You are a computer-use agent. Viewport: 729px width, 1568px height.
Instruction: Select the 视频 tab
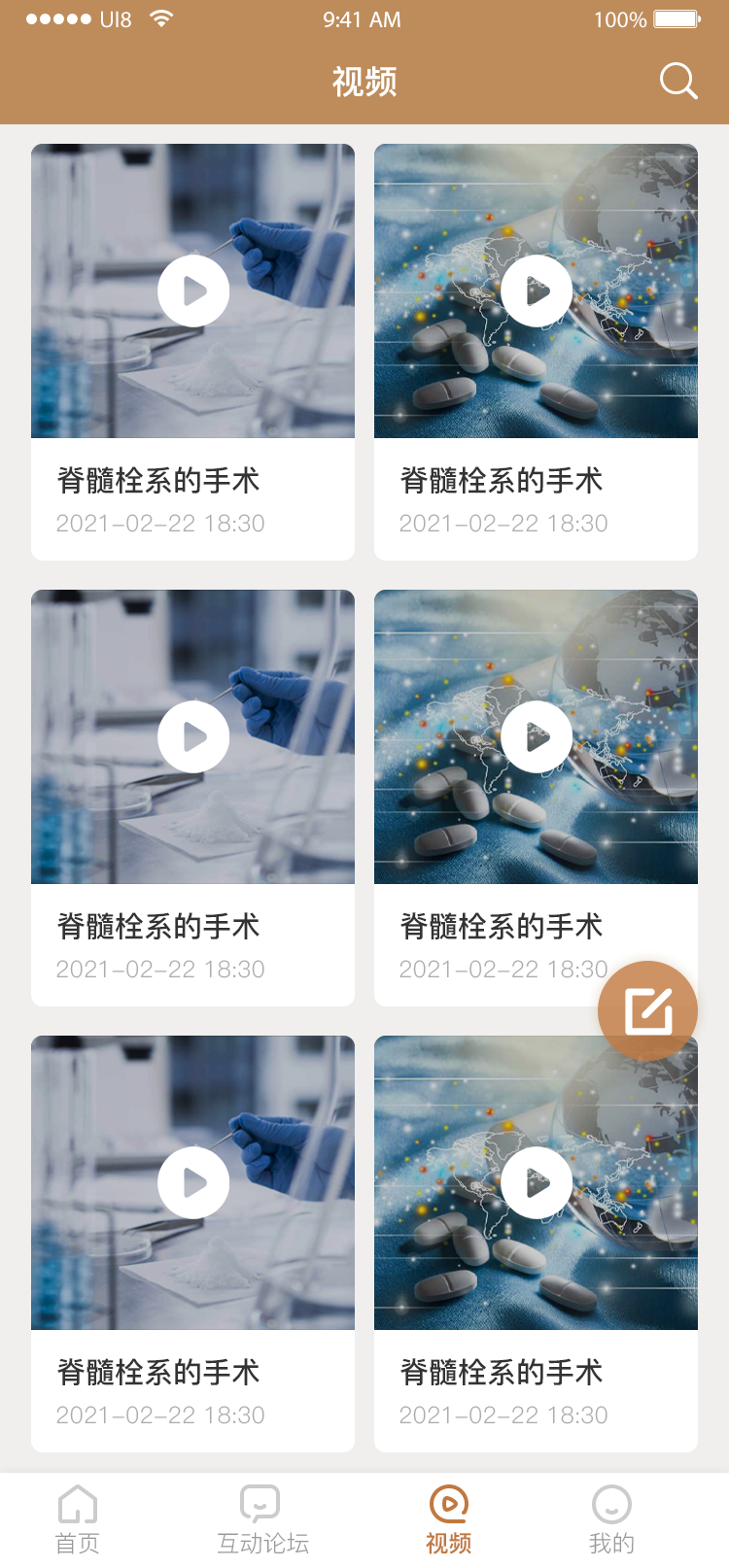click(x=449, y=1519)
